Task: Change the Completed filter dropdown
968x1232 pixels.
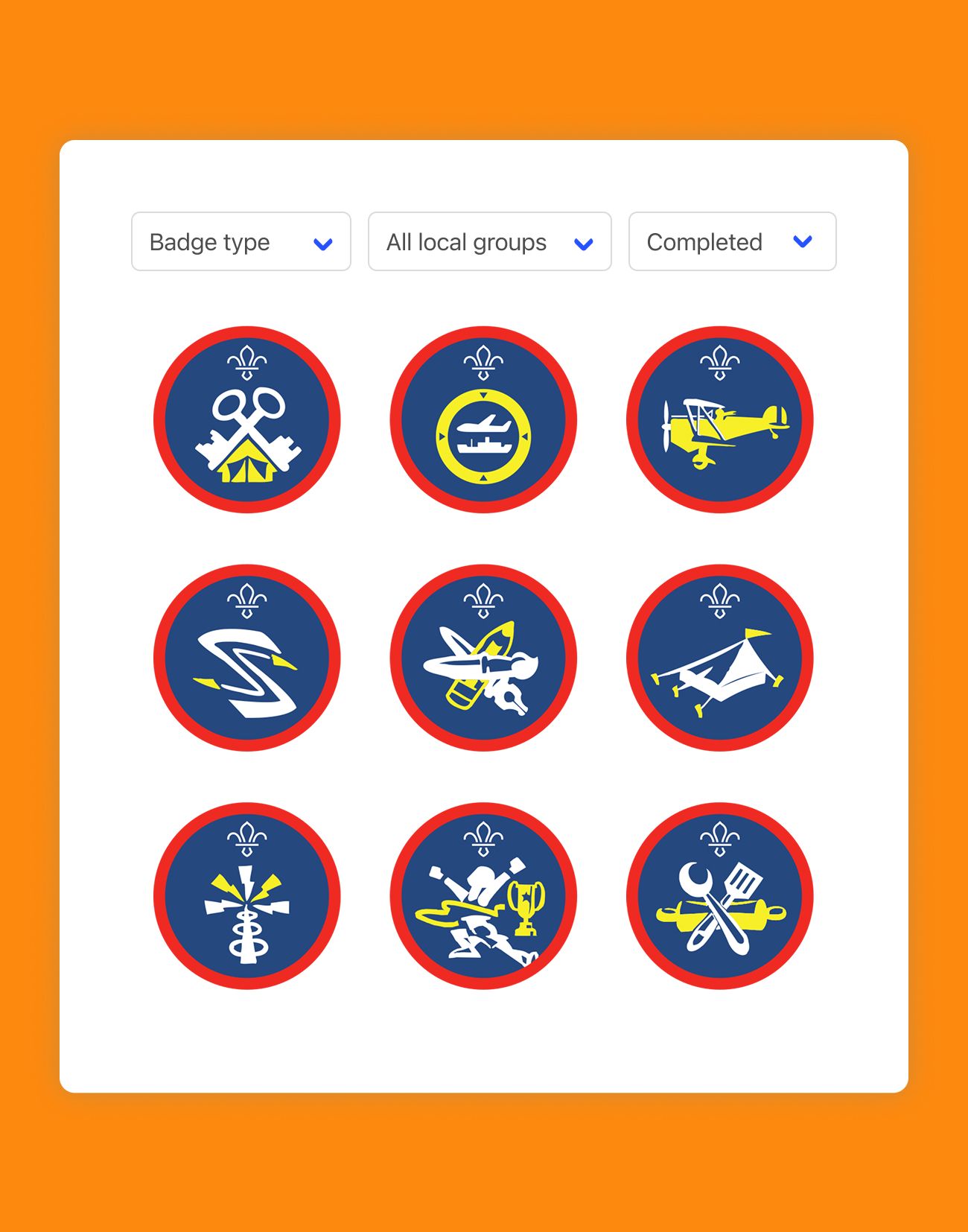Action: click(x=732, y=242)
